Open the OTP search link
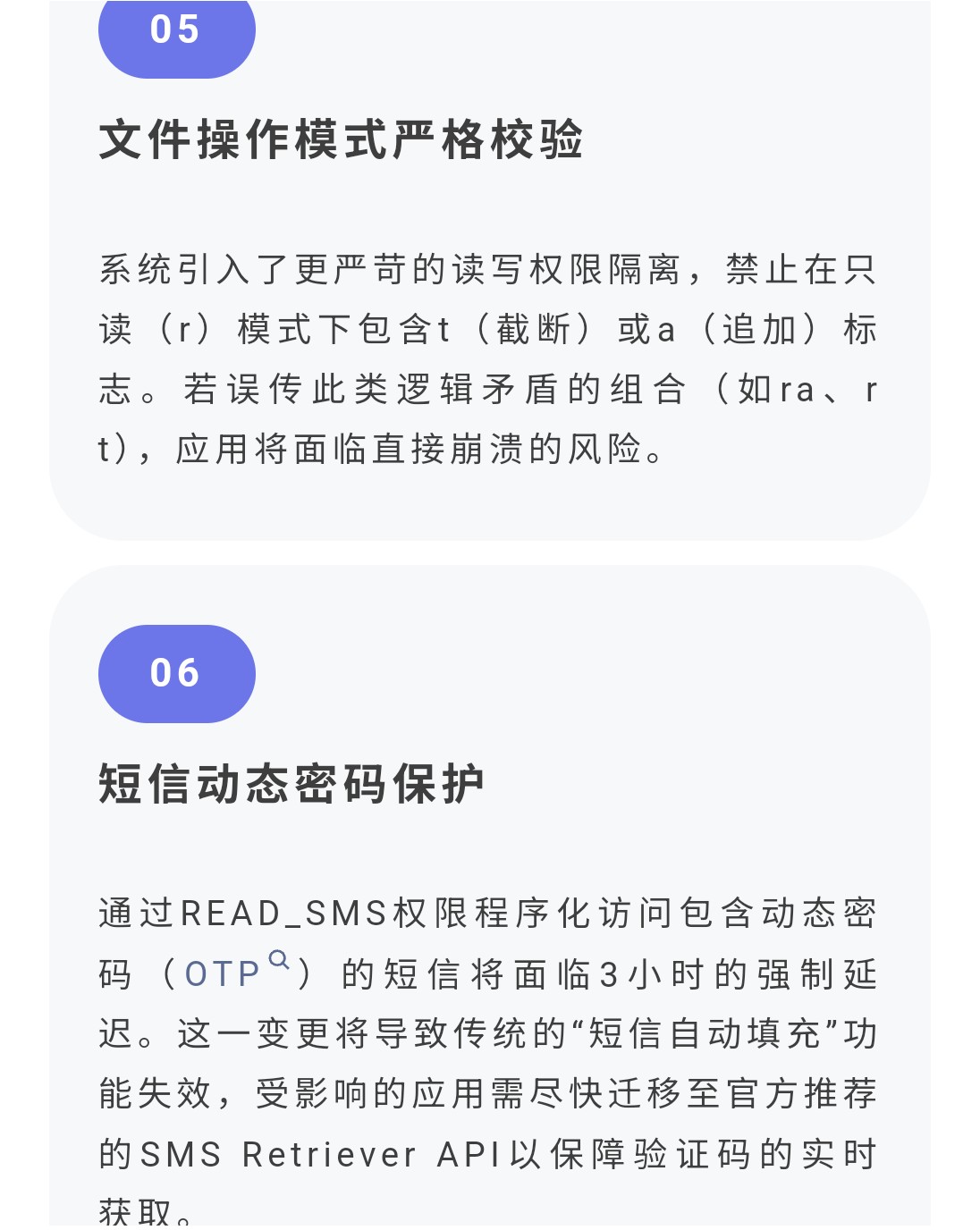Image resolution: width=980 pixels, height=1230 pixels. click(223, 973)
